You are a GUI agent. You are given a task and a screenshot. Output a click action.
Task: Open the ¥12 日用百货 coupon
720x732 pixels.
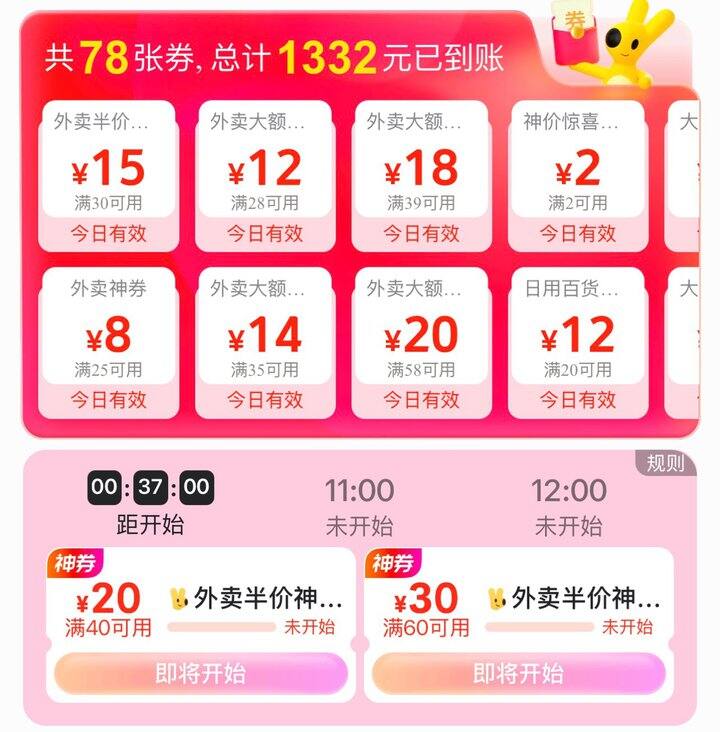click(578, 343)
